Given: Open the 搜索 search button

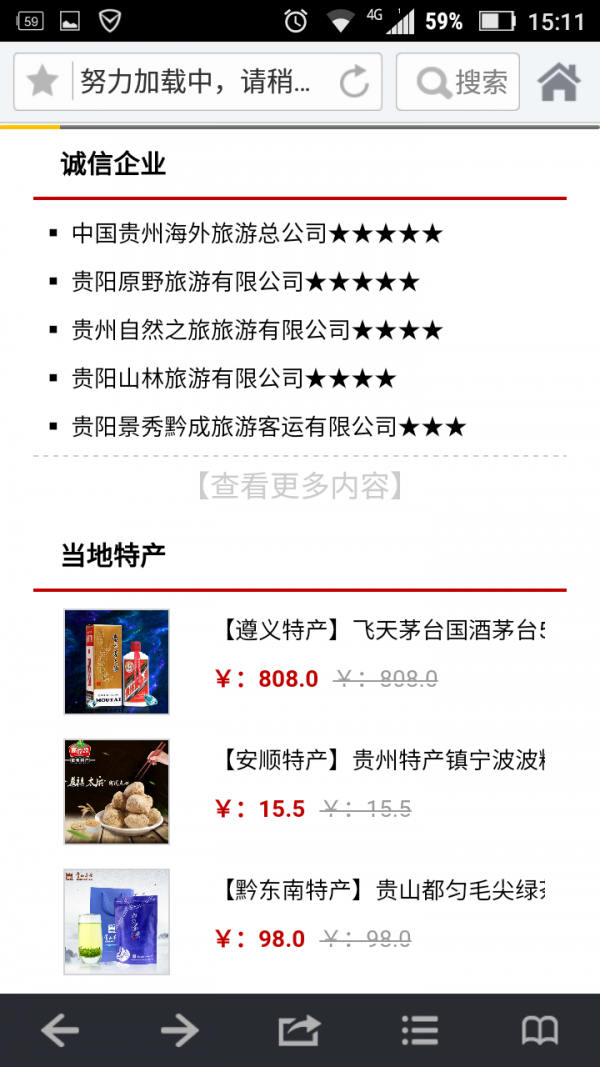Looking at the screenshot, I should tap(459, 82).
